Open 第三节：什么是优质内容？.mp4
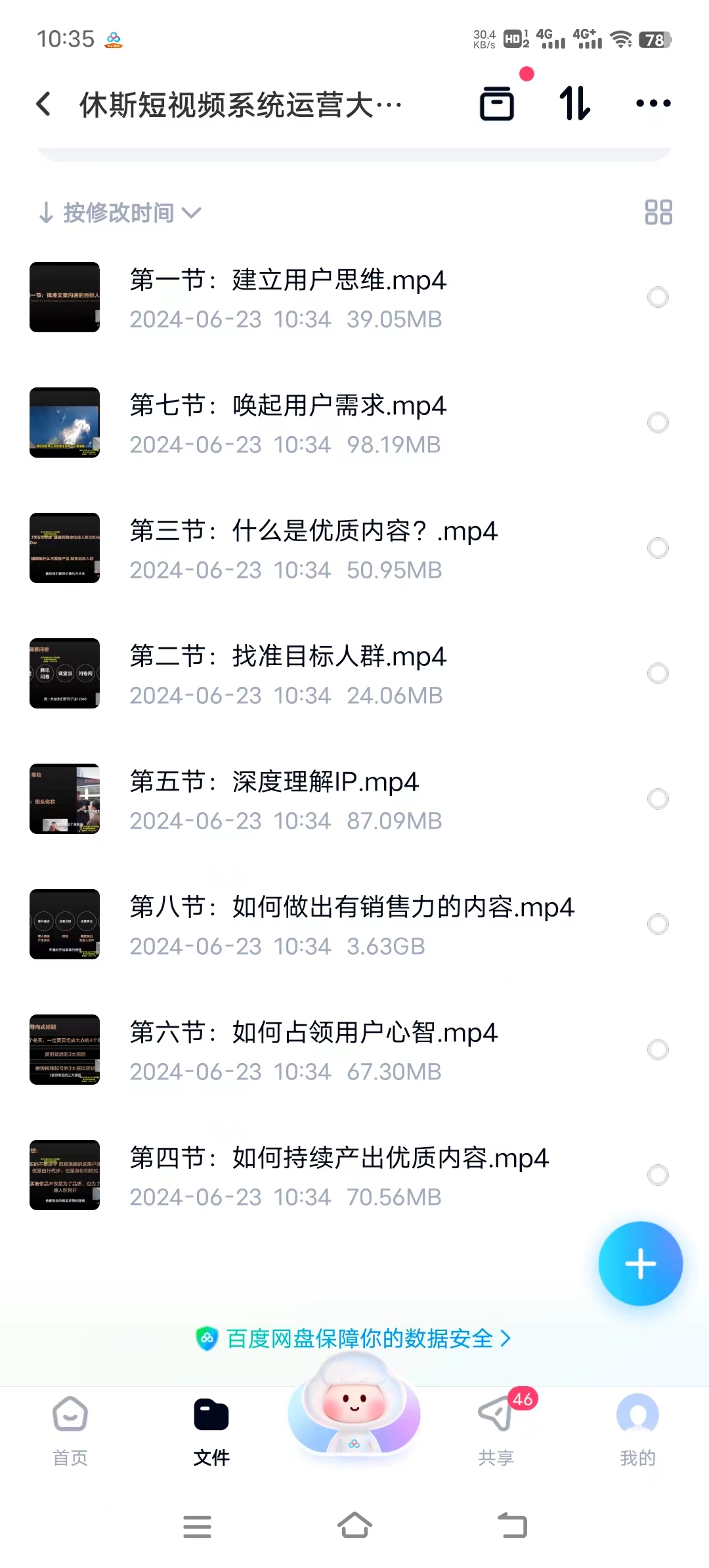The width and height of the screenshot is (709, 1568). click(312, 548)
